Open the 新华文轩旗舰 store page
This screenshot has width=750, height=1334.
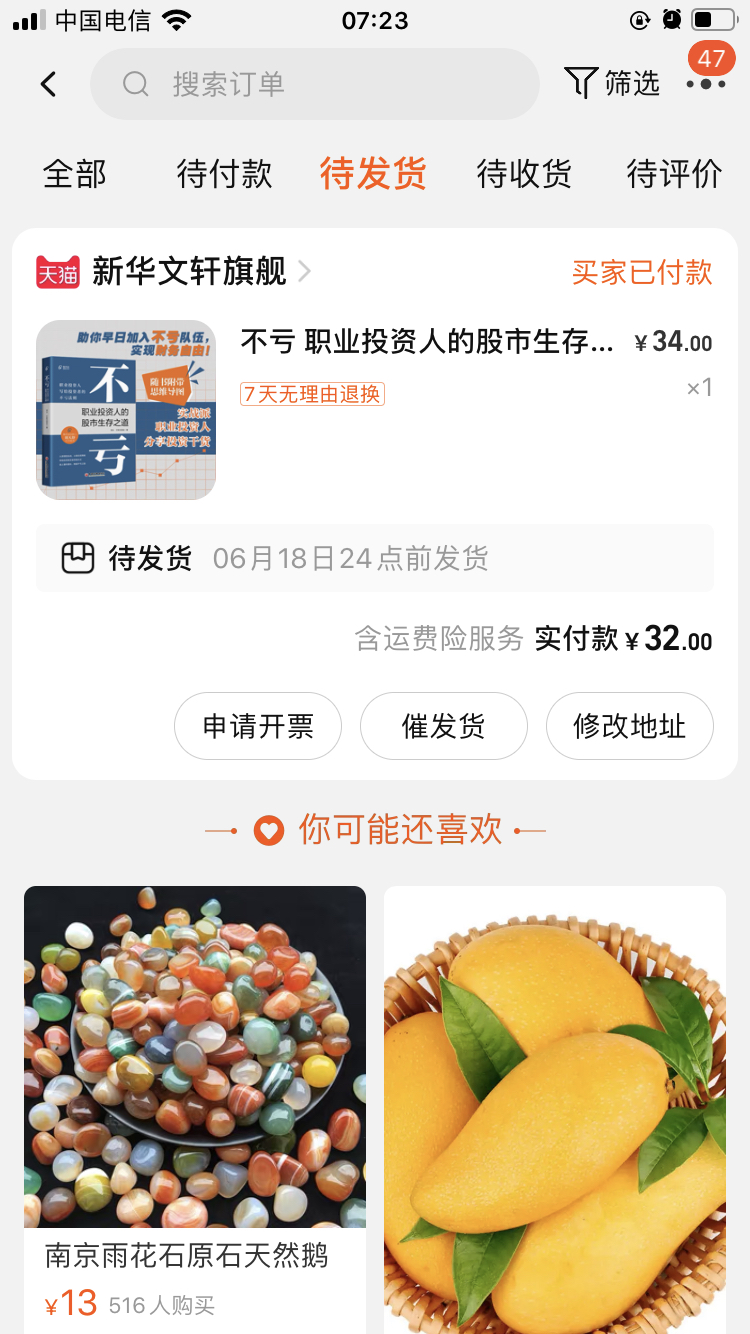tap(190, 271)
